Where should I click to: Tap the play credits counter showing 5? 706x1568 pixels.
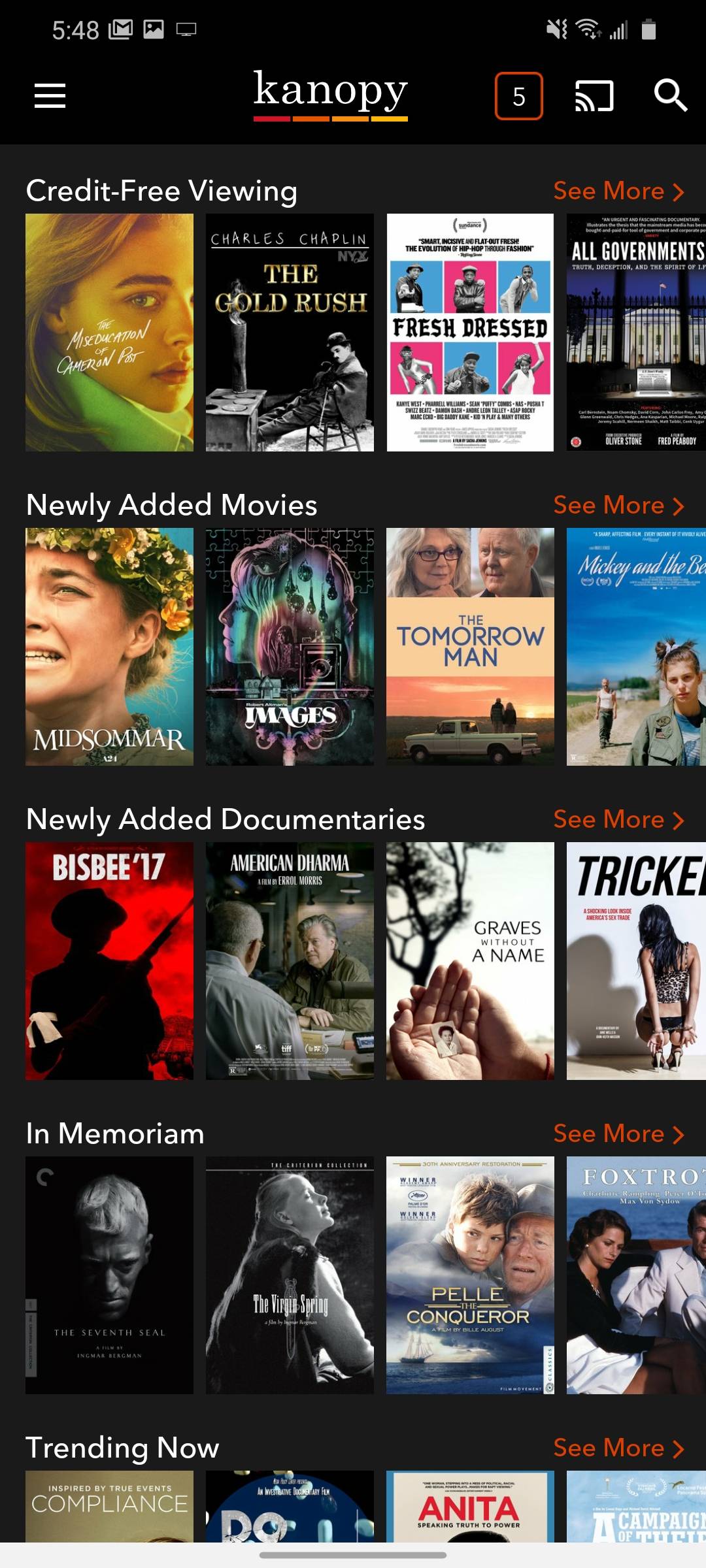click(x=518, y=96)
